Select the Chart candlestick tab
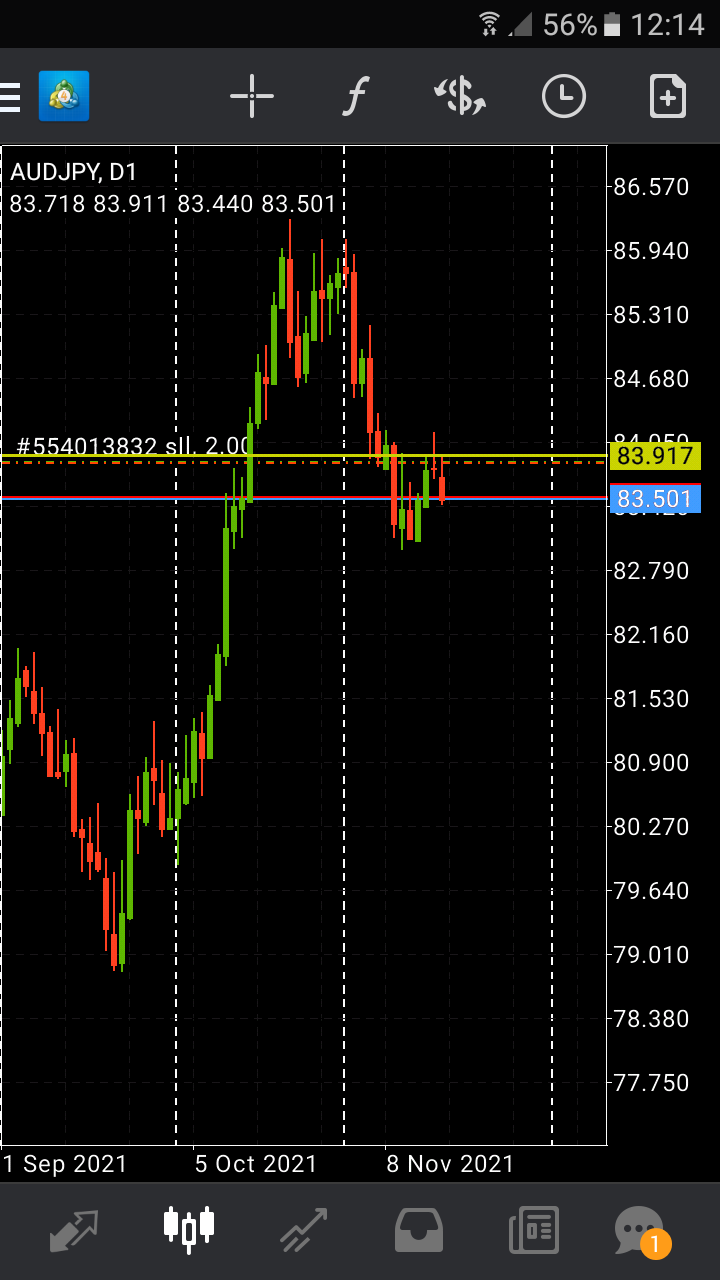 pyautogui.click(x=189, y=1228)
